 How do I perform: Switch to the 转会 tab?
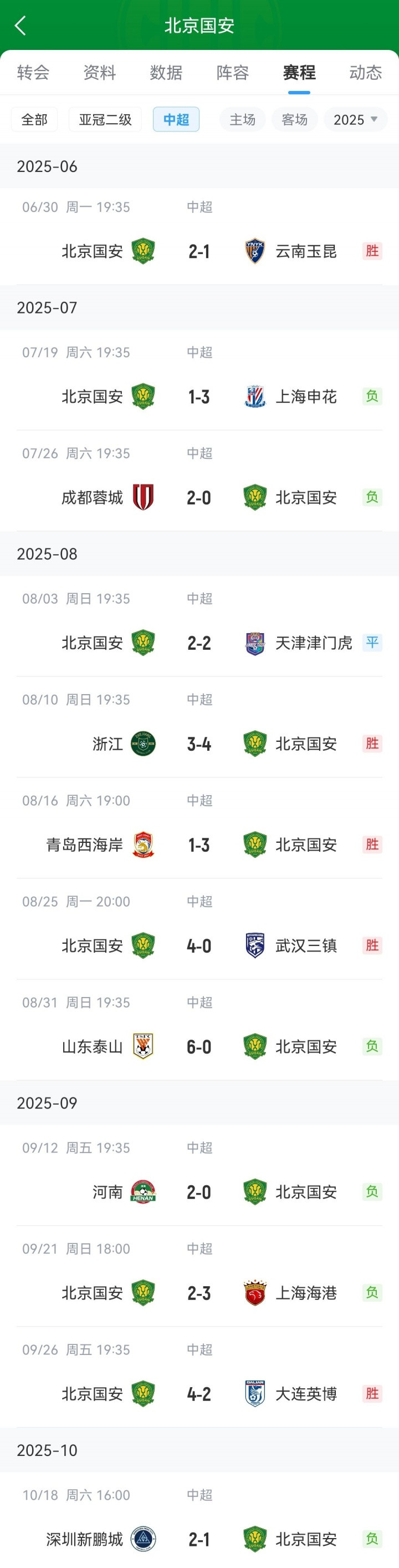[33, 73]
